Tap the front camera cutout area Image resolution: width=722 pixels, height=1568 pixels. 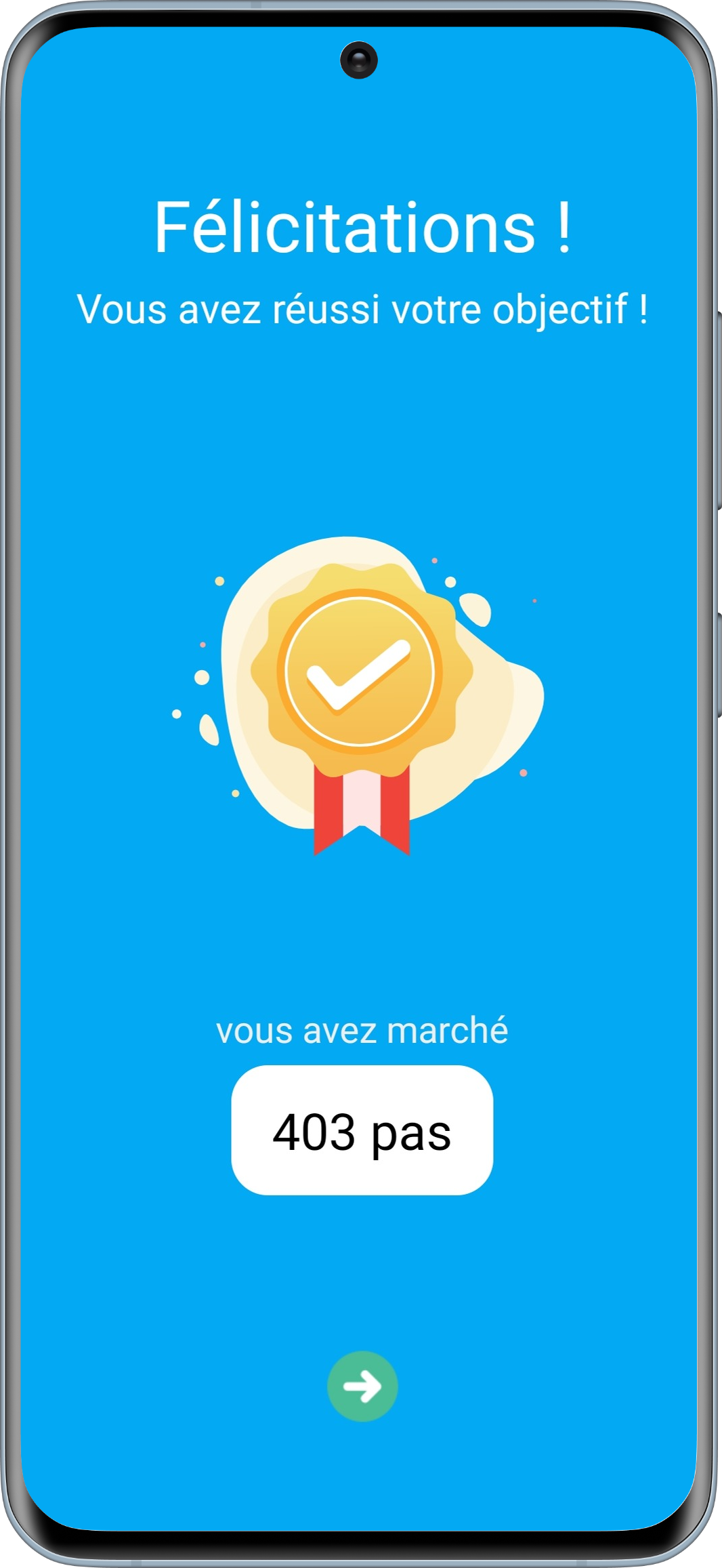point(359,58)
